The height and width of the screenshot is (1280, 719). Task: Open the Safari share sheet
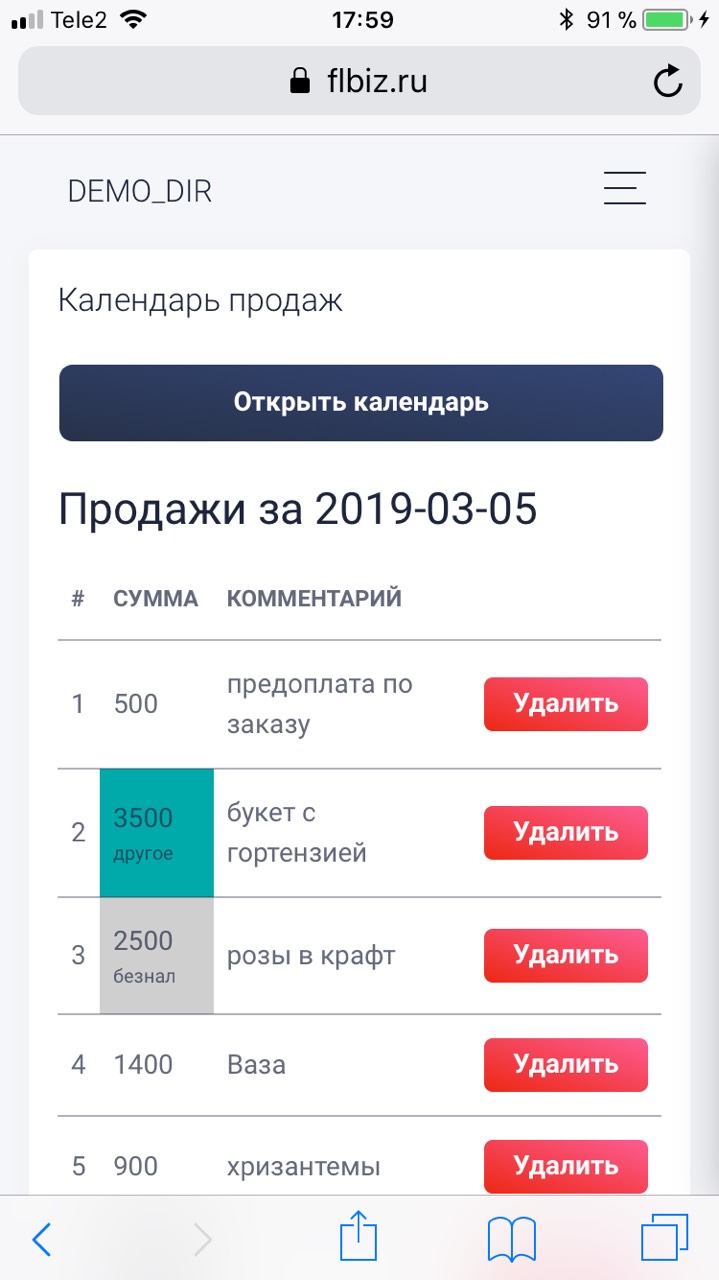(x=359, y=1238)
